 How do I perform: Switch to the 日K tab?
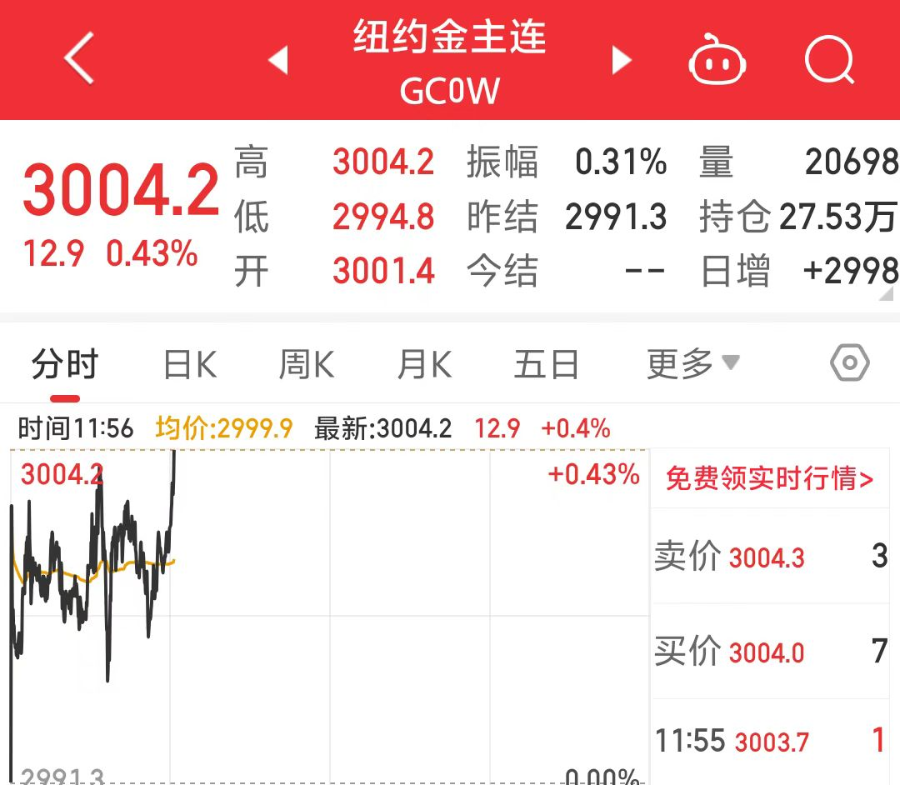pos(190,365)
